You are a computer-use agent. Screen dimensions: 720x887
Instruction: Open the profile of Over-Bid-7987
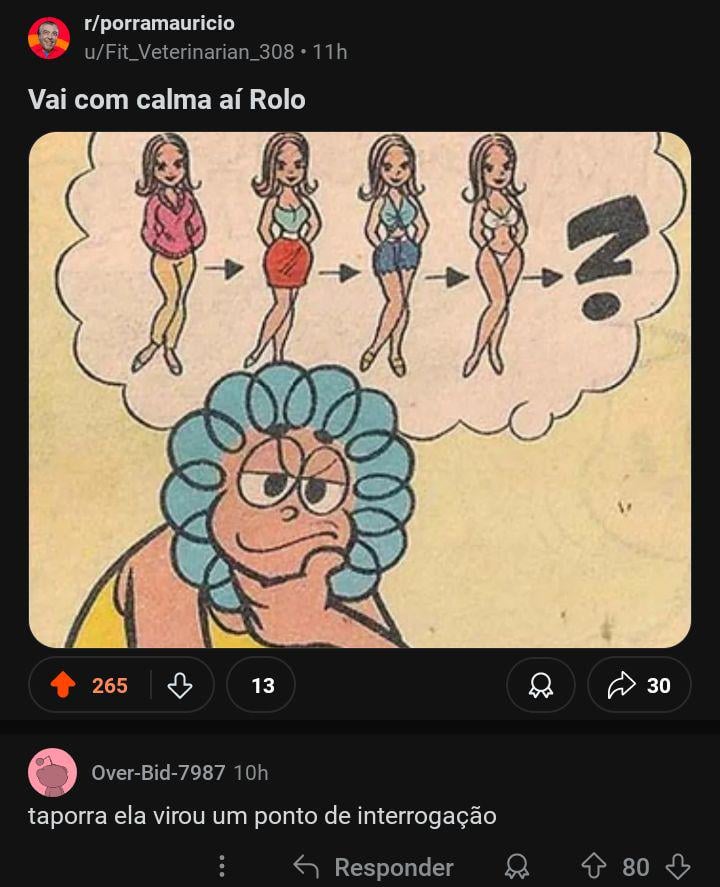[158, 773]
